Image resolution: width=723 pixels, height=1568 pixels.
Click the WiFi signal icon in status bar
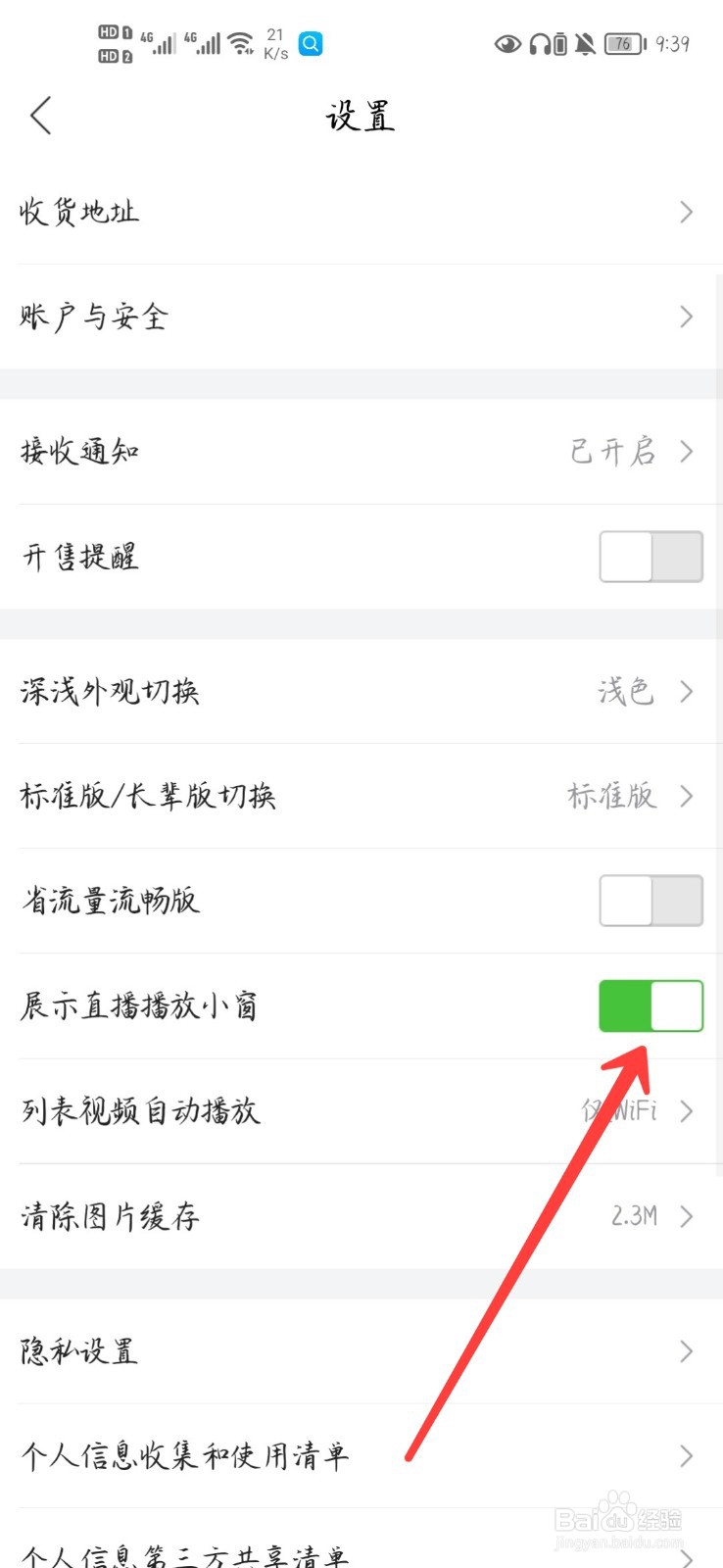pos(241,42)
